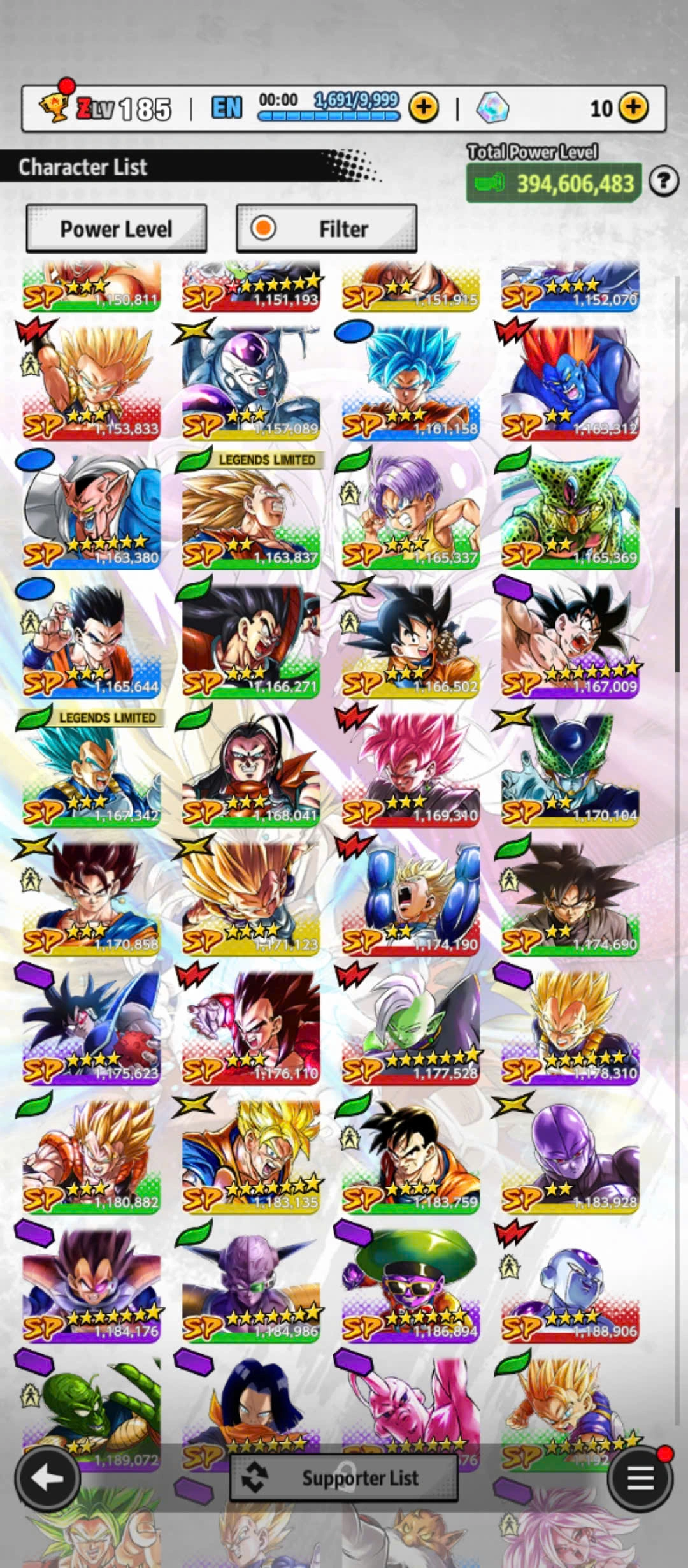
Task: Open the hamburger menu button
Action: 640,1477
